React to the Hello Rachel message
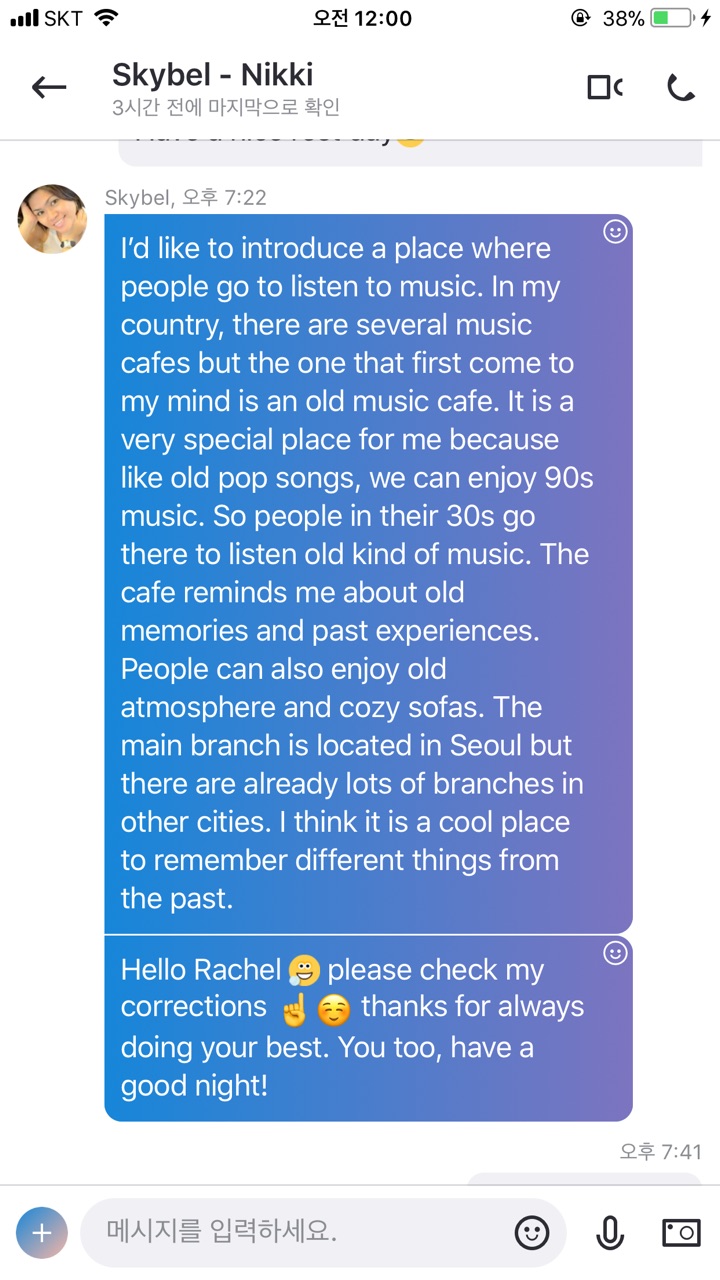720x1280 pixels. click(616, 953)
